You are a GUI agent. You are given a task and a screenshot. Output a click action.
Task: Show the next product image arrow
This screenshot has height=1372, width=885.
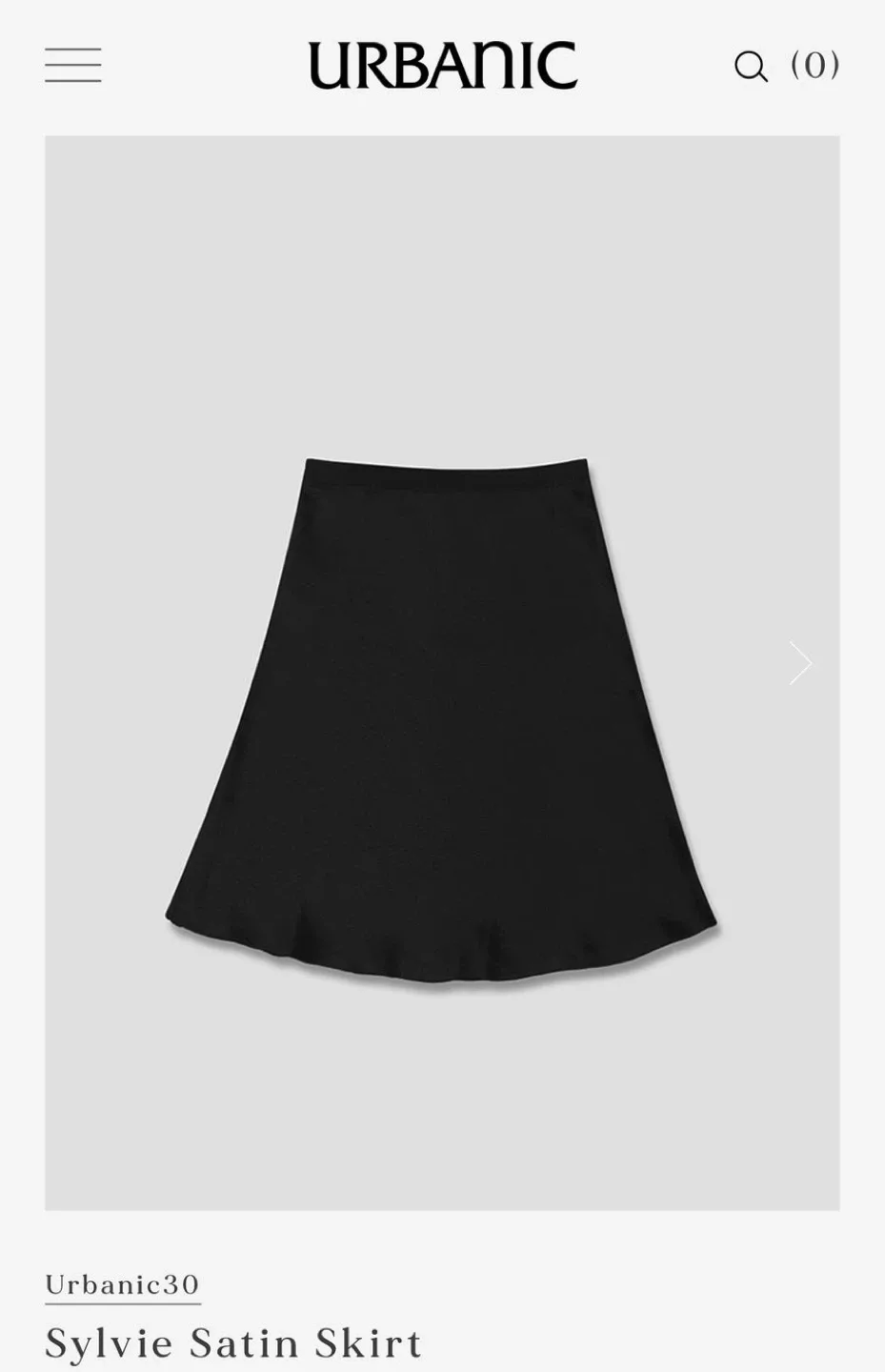pos(799,663)
